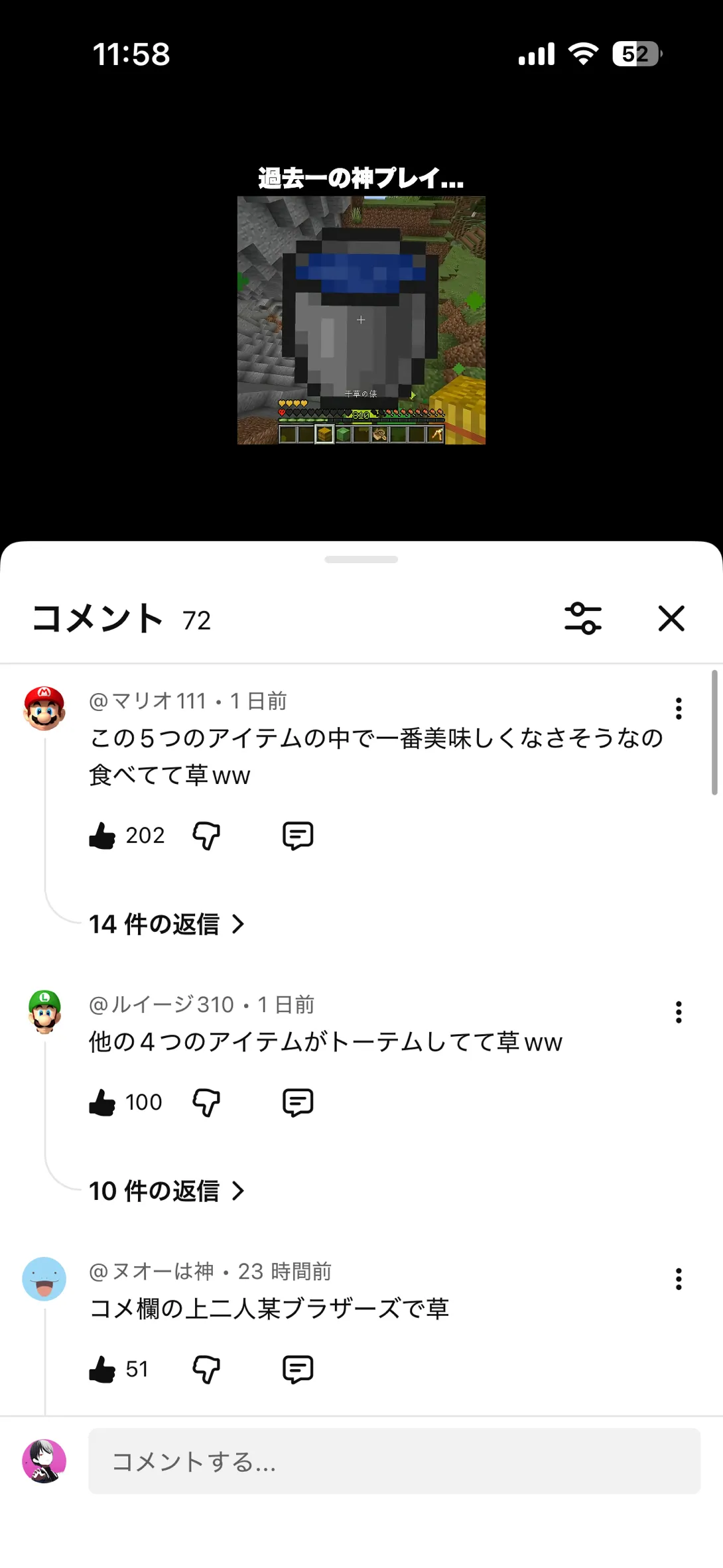Image resolution: width=723 pixels, height=1568 pixels.
Task: Like the comment by ルイージ310
Action: tap(102, 1102)
